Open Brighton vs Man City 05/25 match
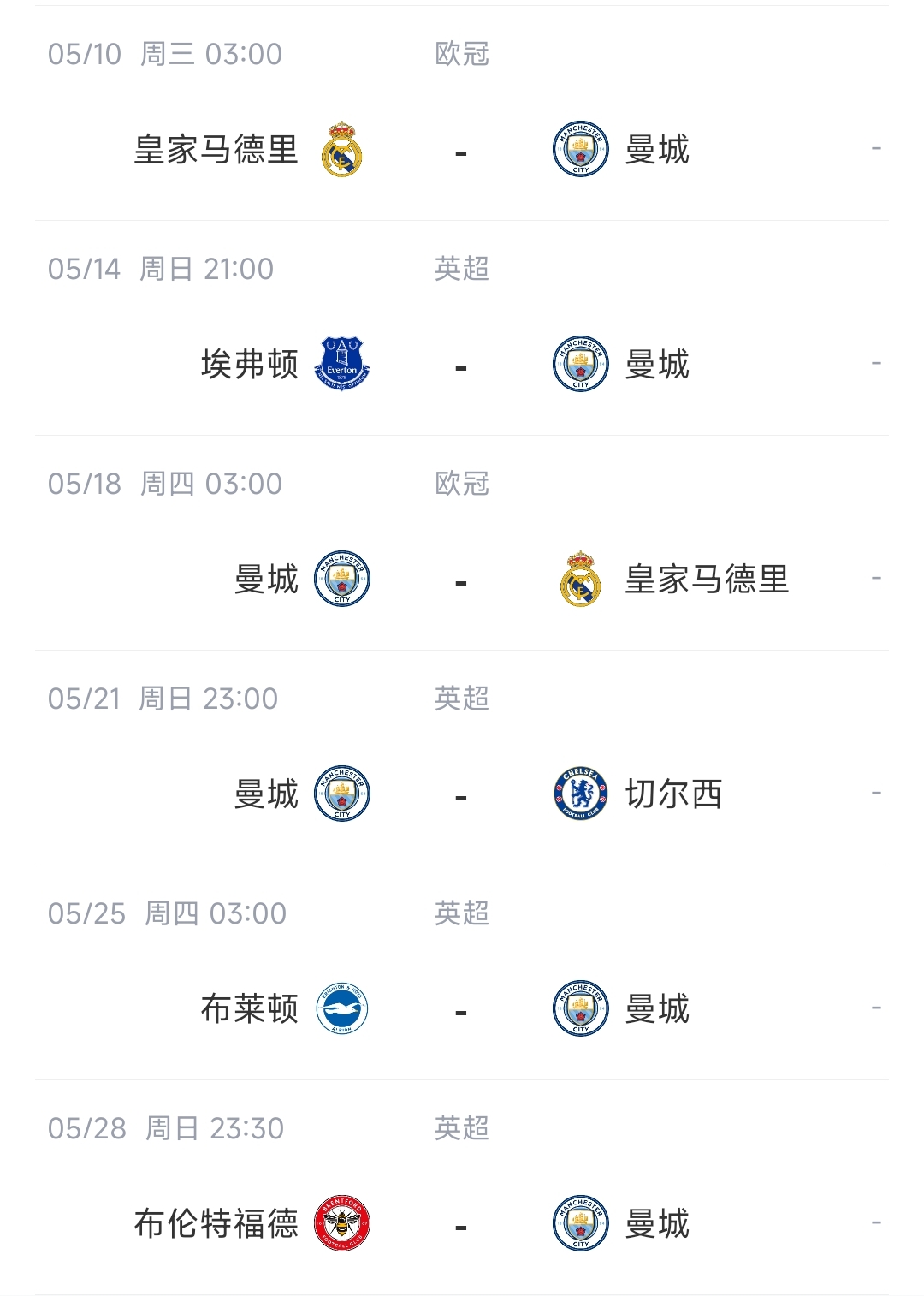This screenshot has height=1296, width=924. (x=461, y=1010)
